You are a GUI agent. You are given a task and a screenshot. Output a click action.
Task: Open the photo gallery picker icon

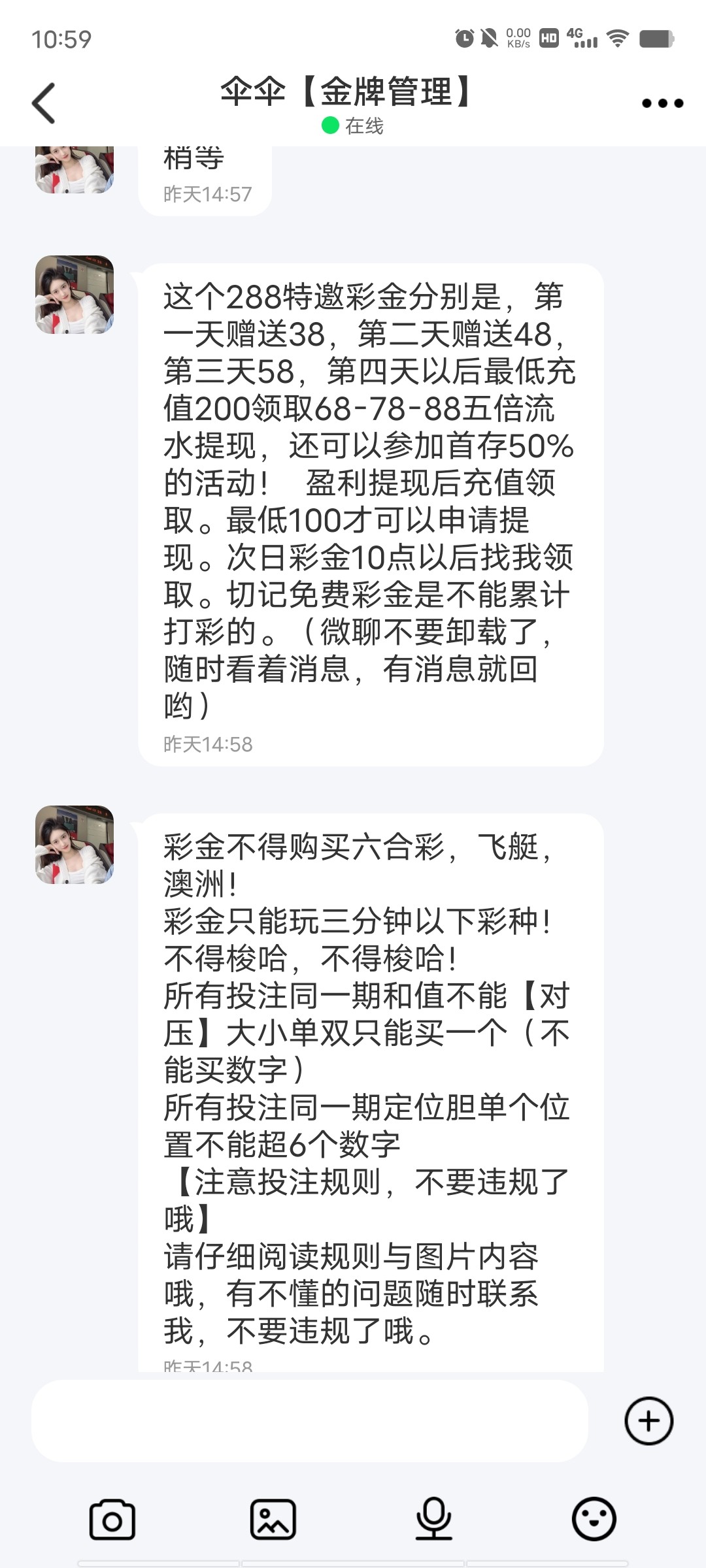tap(273, 1522)
